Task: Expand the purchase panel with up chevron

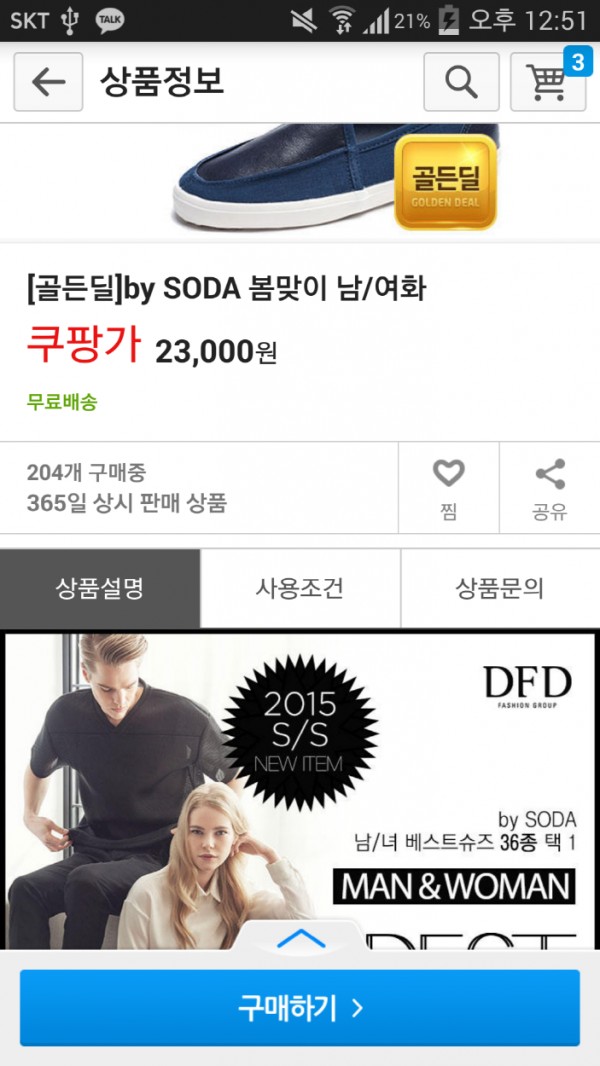Action: 300,939
